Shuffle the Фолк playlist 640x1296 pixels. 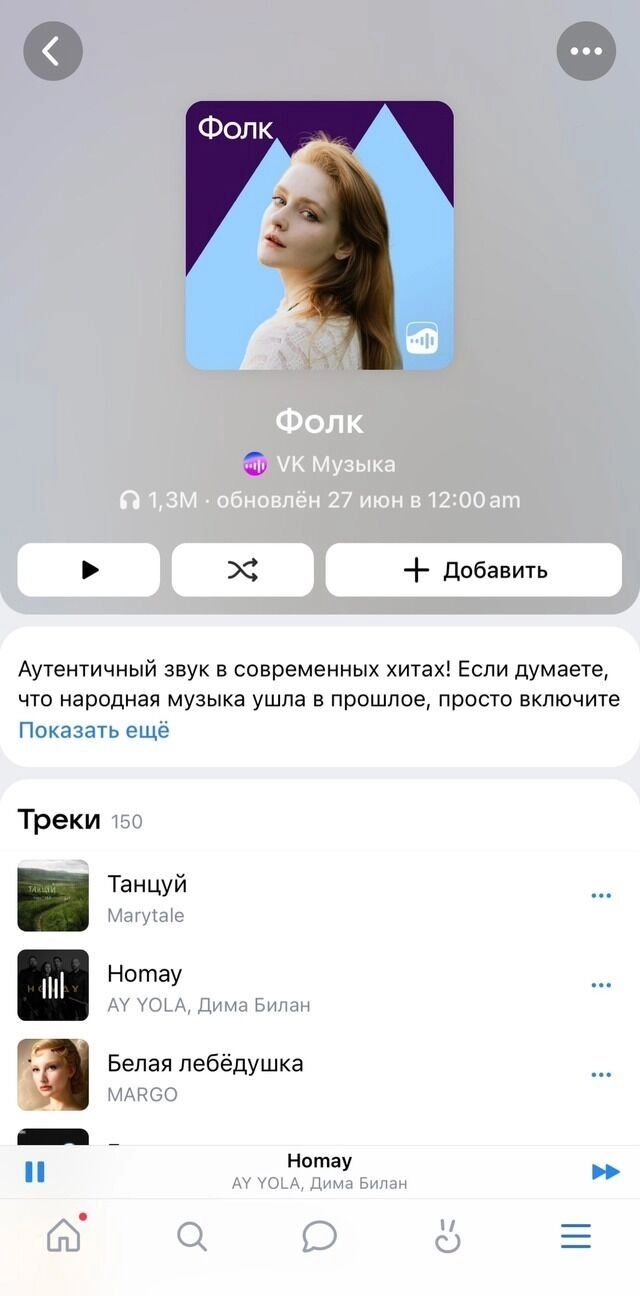point(242,570)
